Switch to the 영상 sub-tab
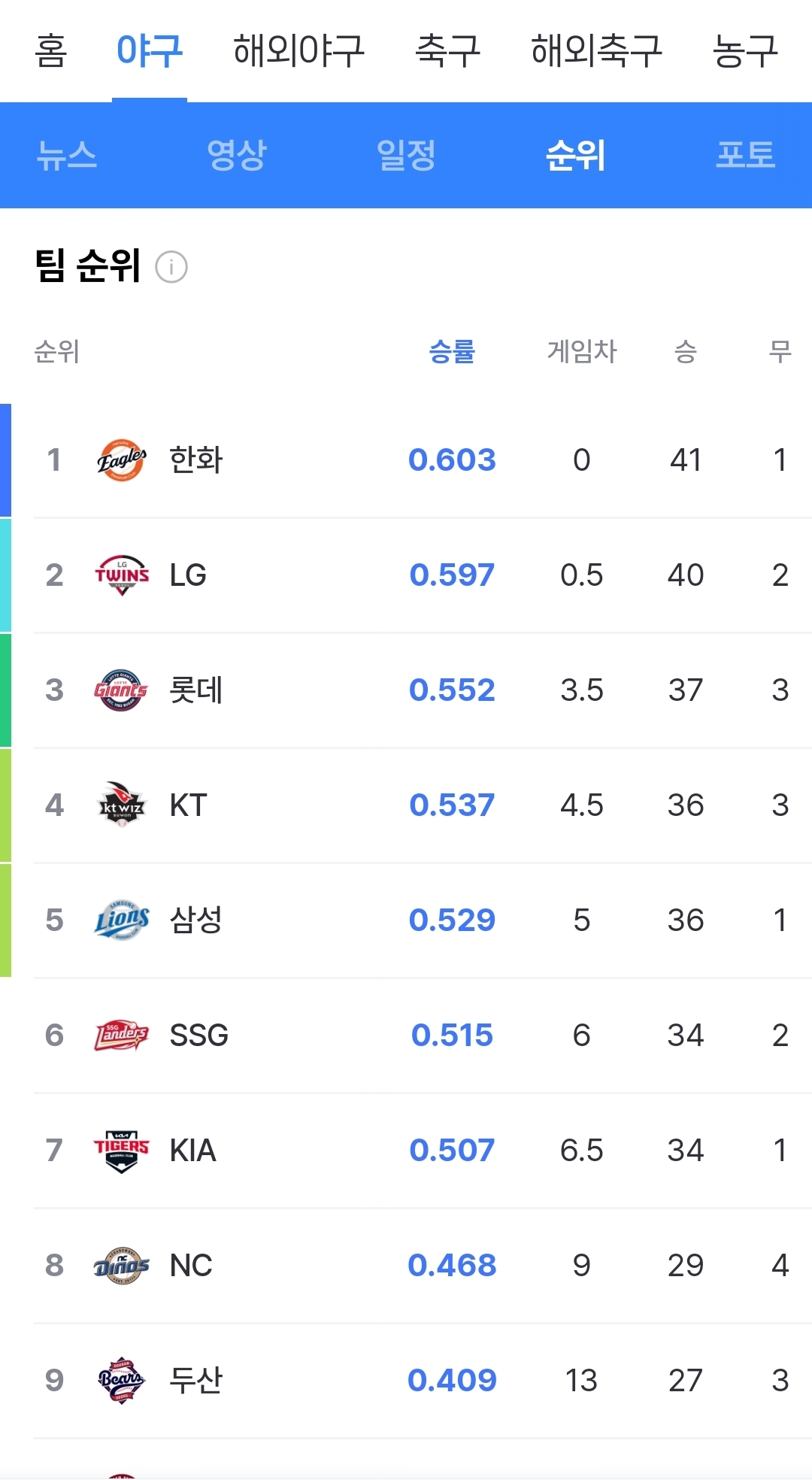 point(237,156)
